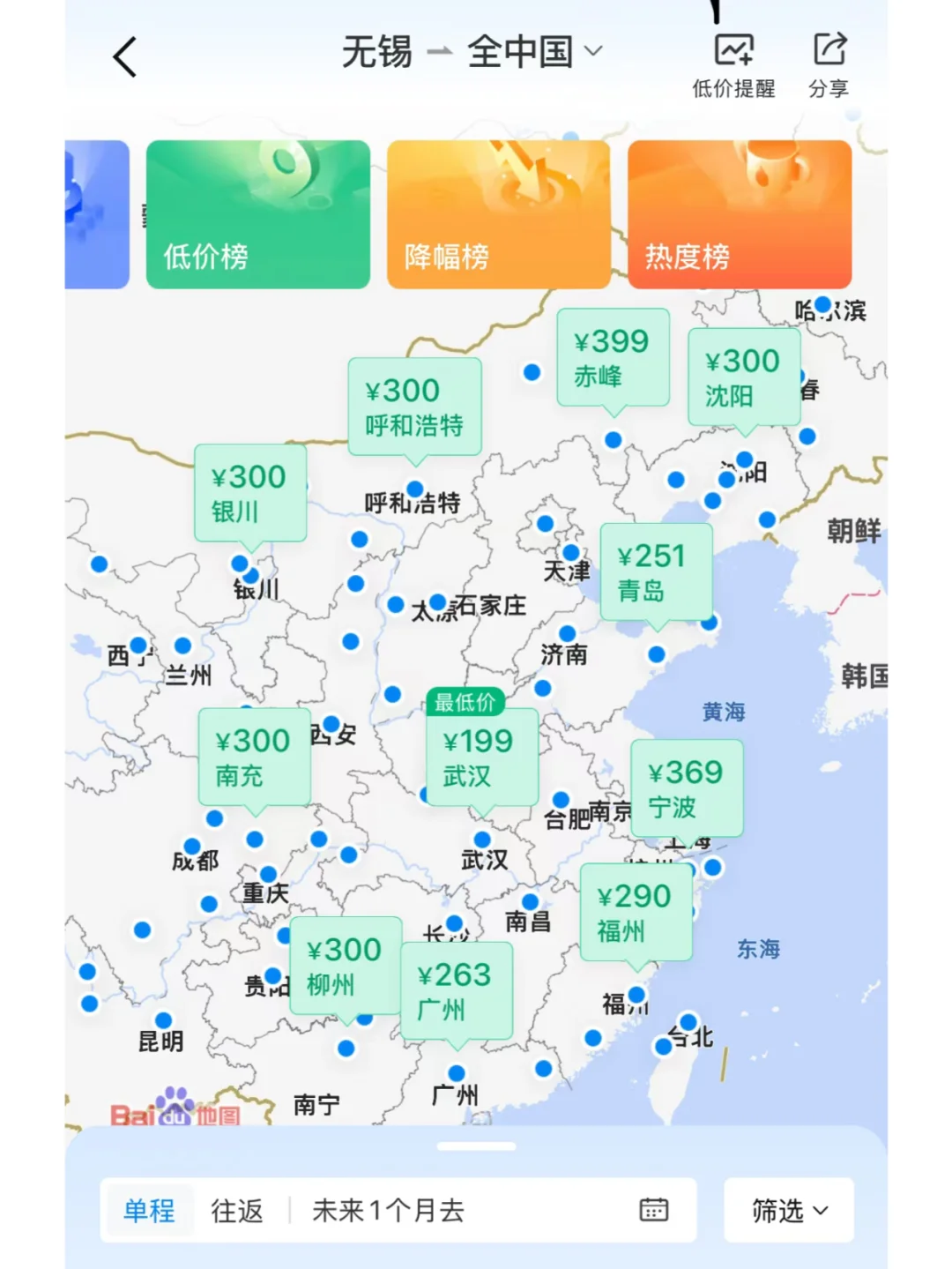The image size is (952, 1269).
Task: Open the 低价提醒 price alert icon
Action: tap(734, 50)
